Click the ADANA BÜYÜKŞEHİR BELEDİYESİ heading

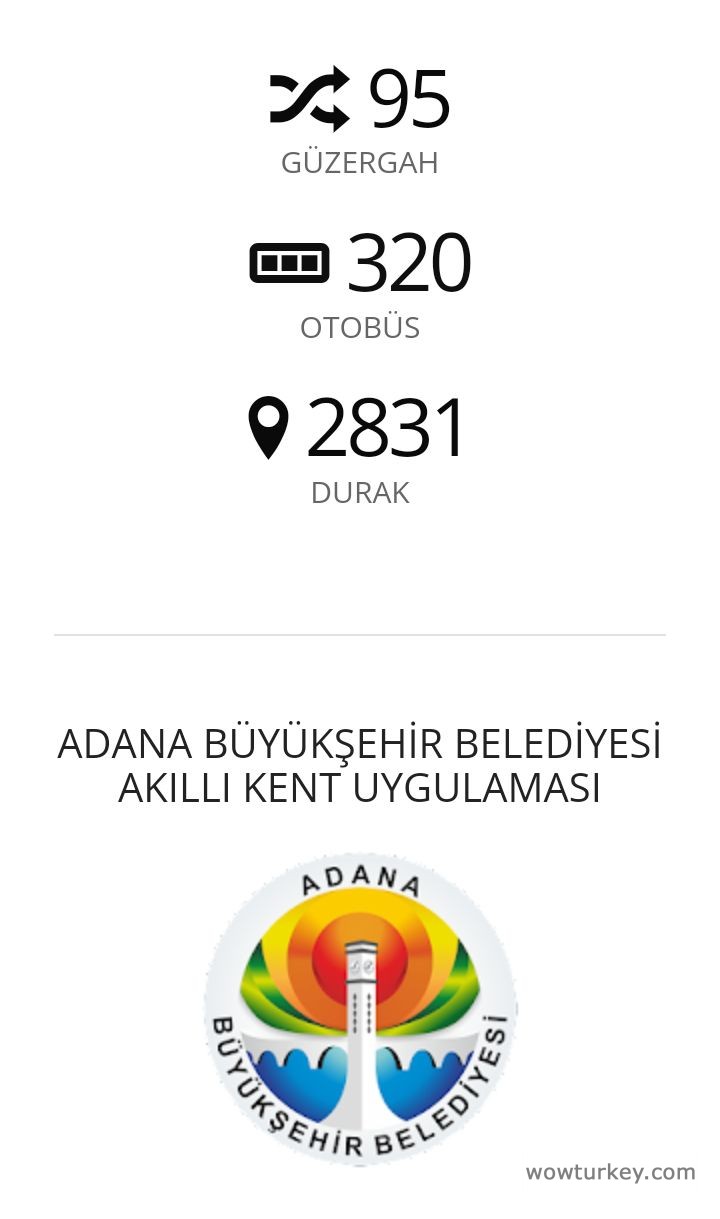[x=360, y=742]
